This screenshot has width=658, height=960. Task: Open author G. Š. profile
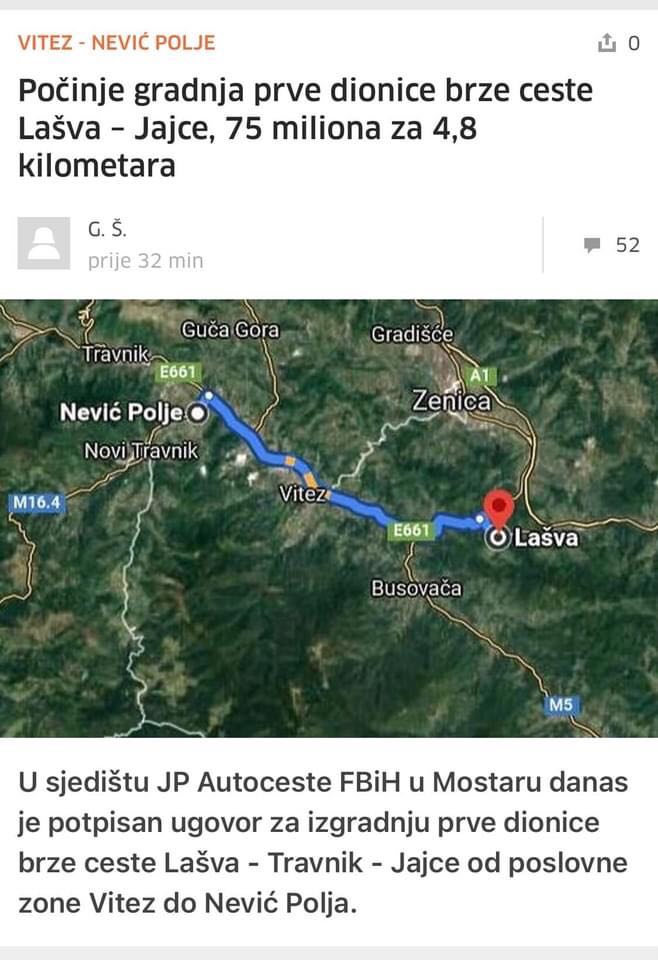coord(107,230)
